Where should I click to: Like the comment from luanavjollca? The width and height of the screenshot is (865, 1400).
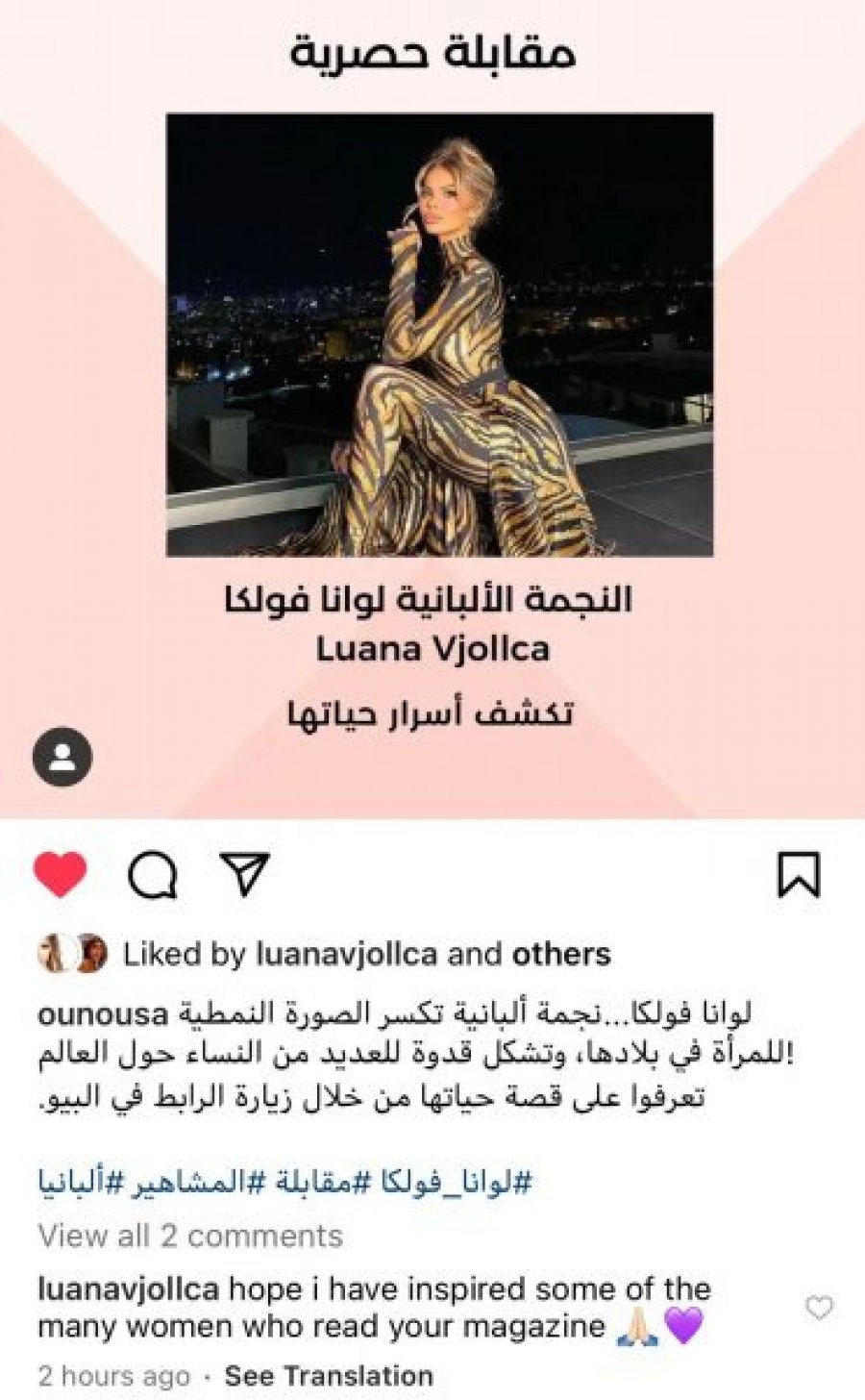pyautogui.click(x=819, y=1308)
